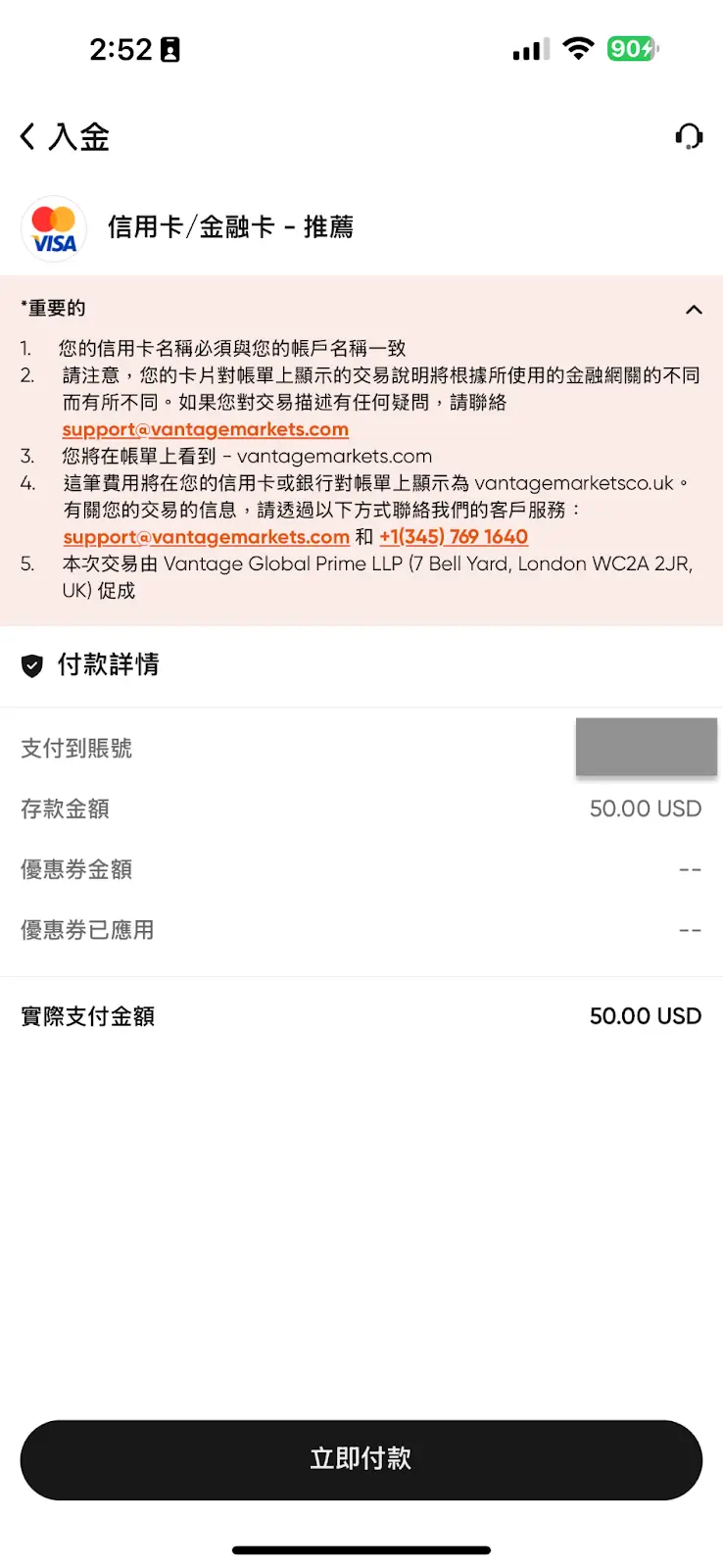Tap 立即付款 to pay now
723x1568 pixels.
(x=361, y=1459)
